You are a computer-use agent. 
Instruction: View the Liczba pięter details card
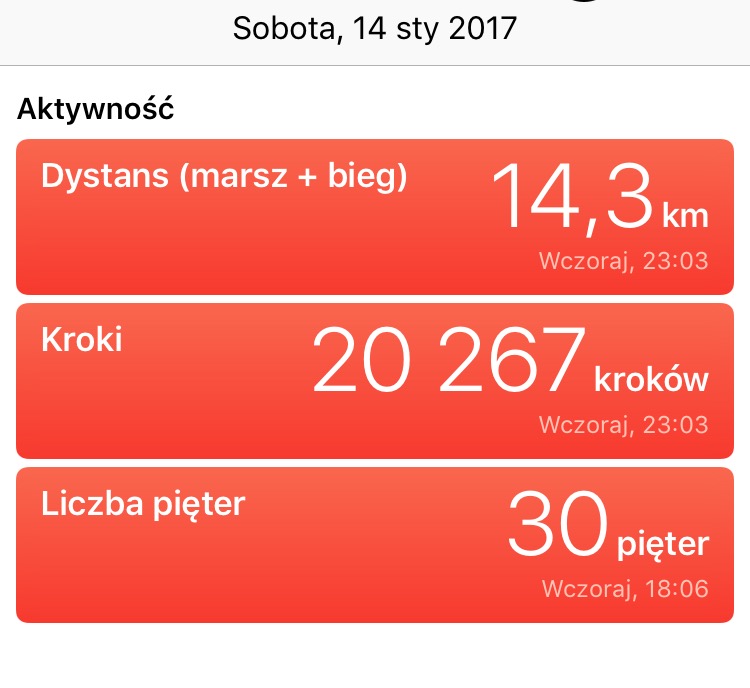[x=375, y=545]
